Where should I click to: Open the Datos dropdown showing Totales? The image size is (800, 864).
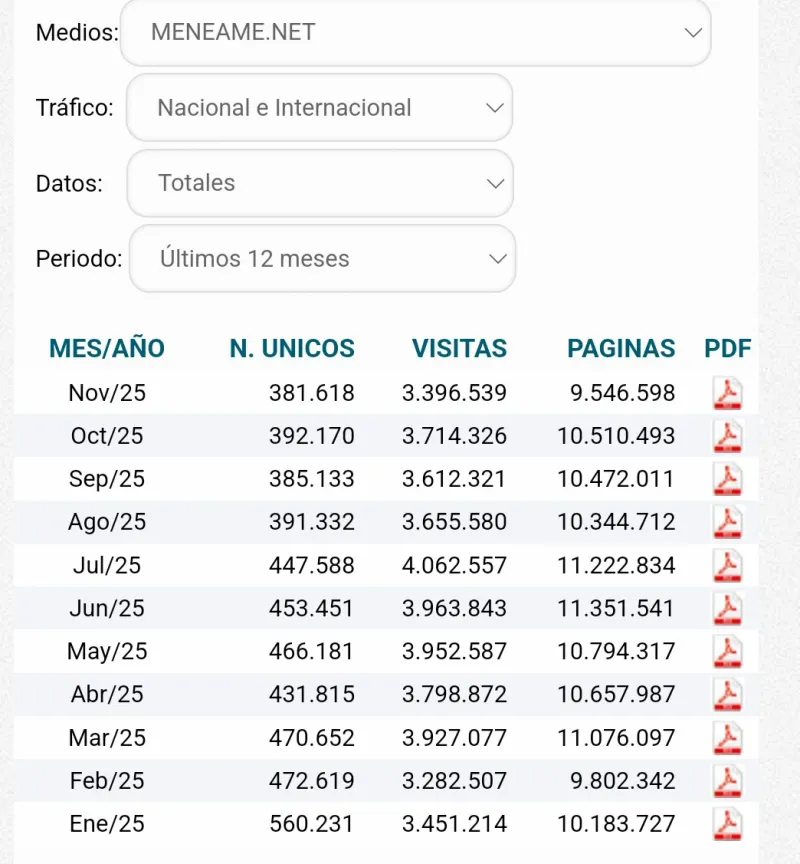(319, 183)
